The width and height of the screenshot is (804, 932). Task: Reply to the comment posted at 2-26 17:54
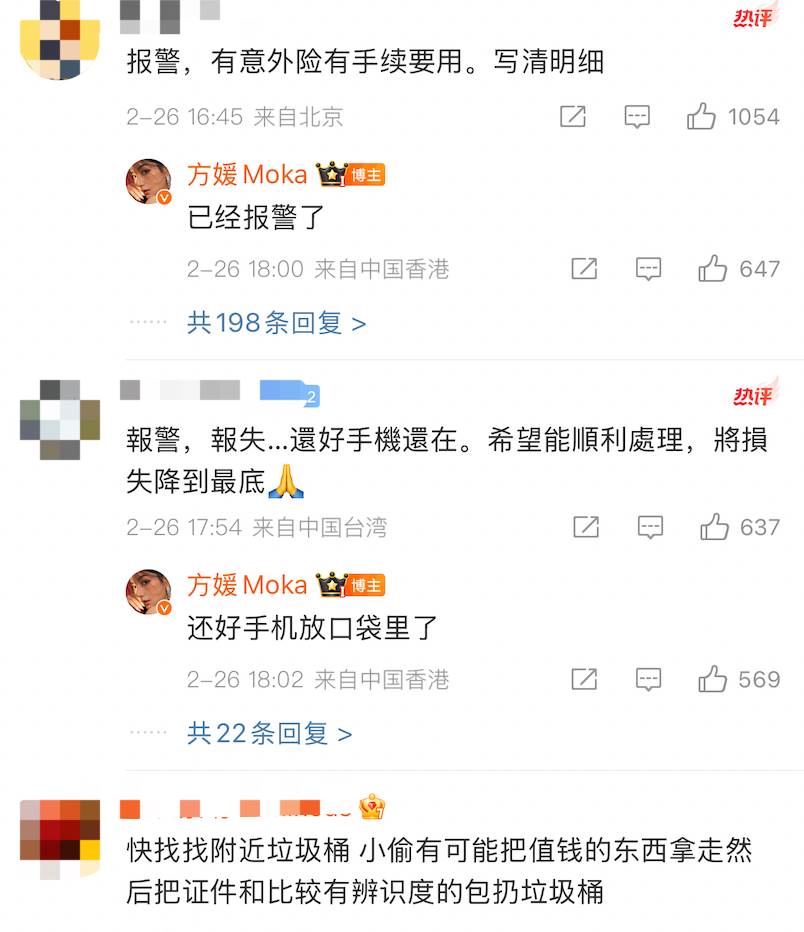(650, 527)
